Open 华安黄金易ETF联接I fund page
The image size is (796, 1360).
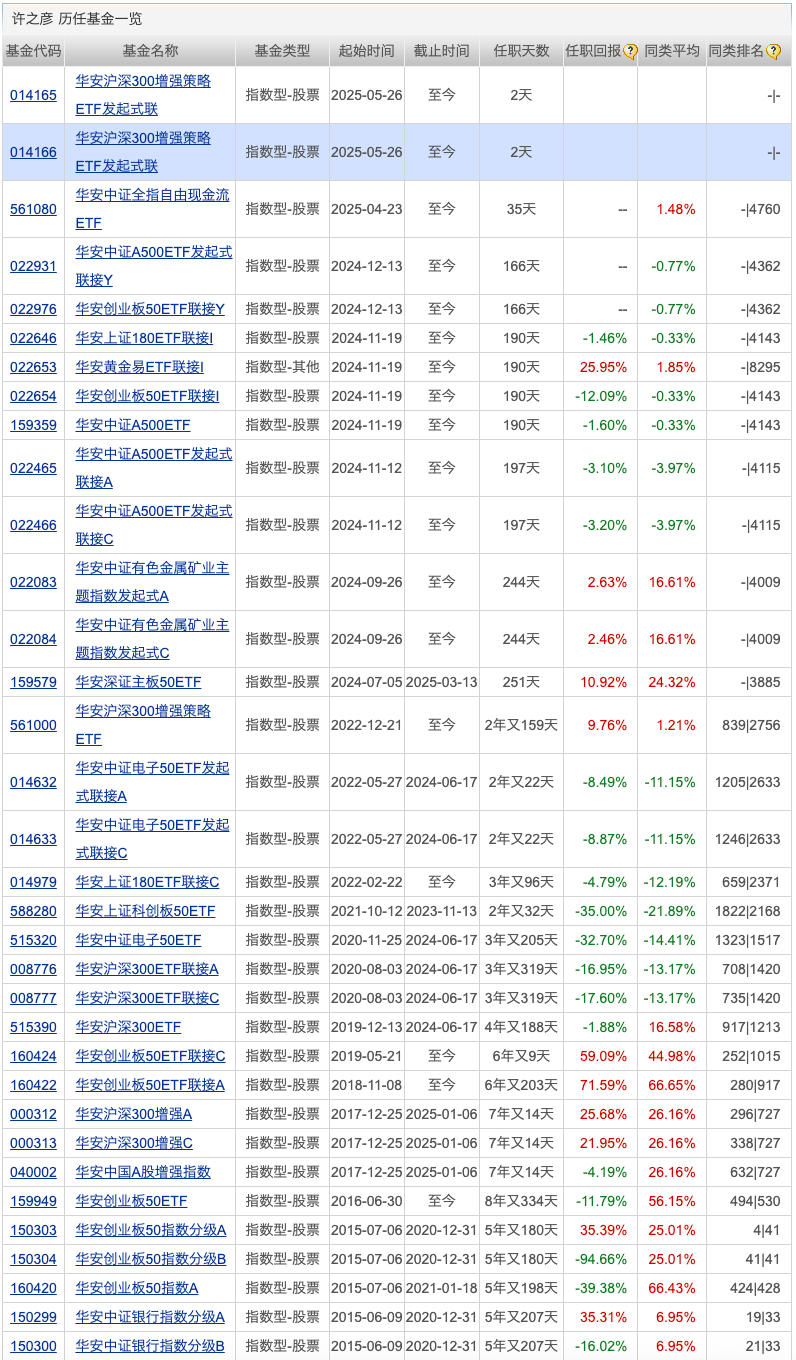pos(140,367)
